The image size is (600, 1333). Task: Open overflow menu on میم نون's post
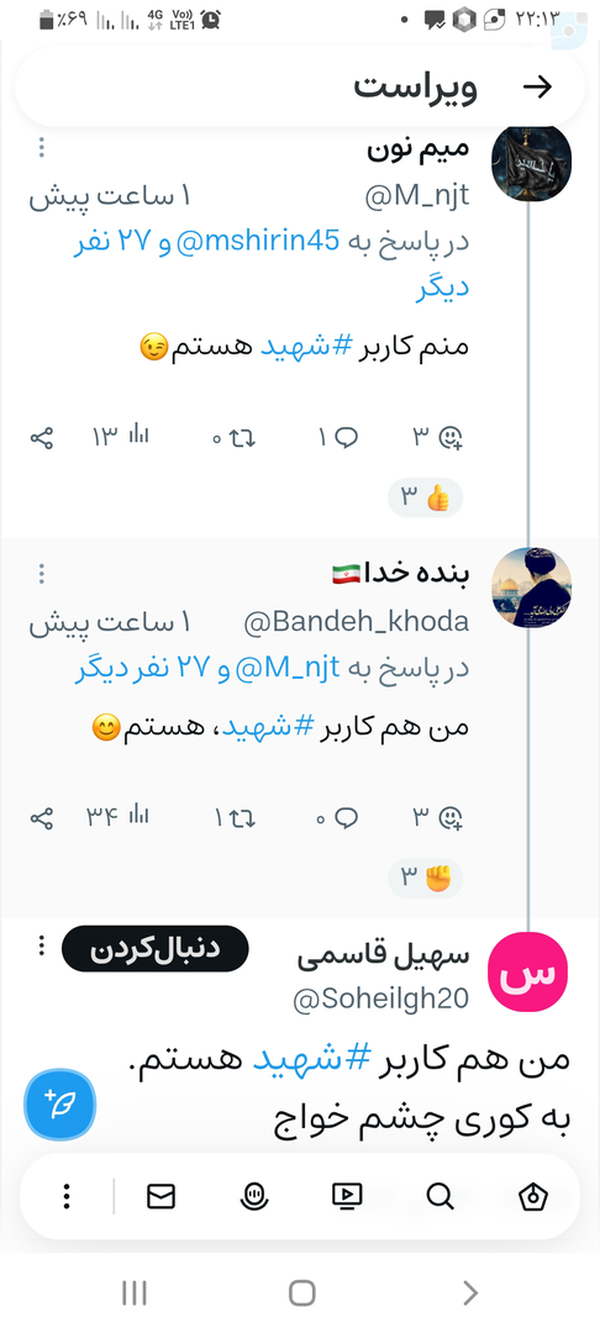(x=41, y=148)
